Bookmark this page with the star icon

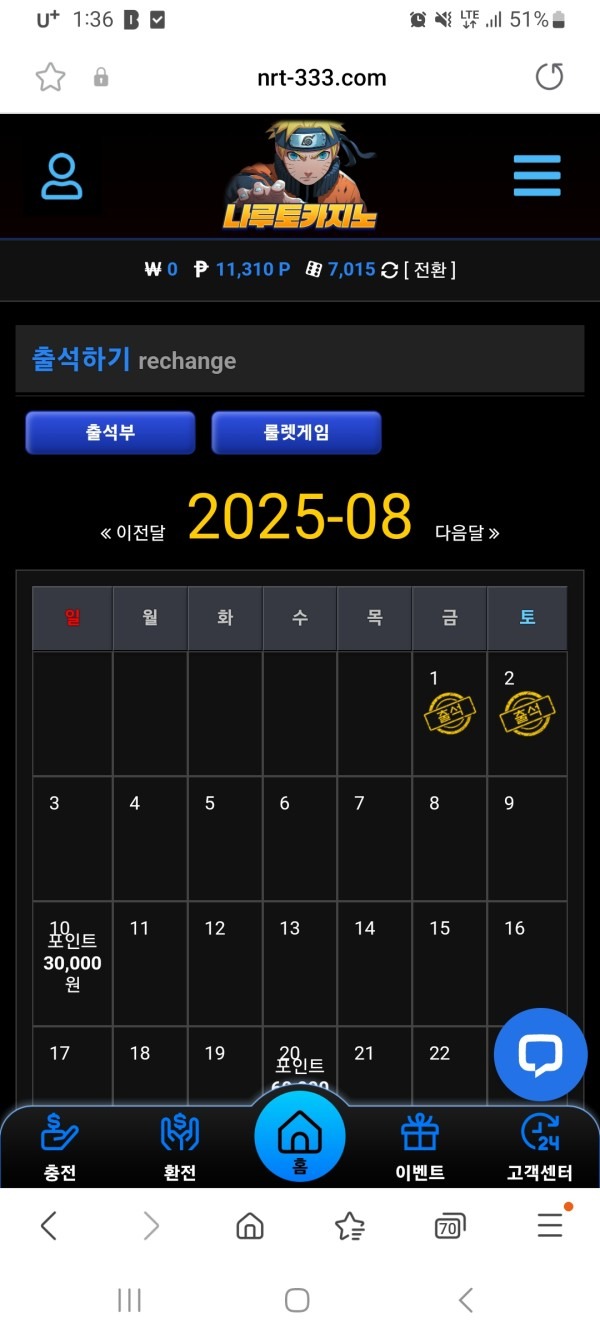50,77
